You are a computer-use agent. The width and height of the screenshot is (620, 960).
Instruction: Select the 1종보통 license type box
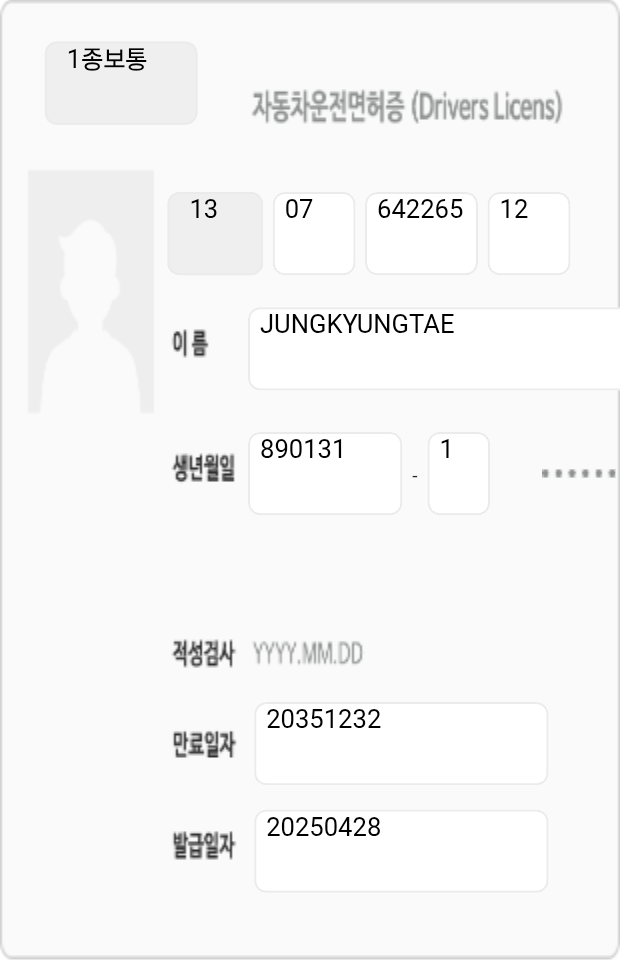click(121, 83)
